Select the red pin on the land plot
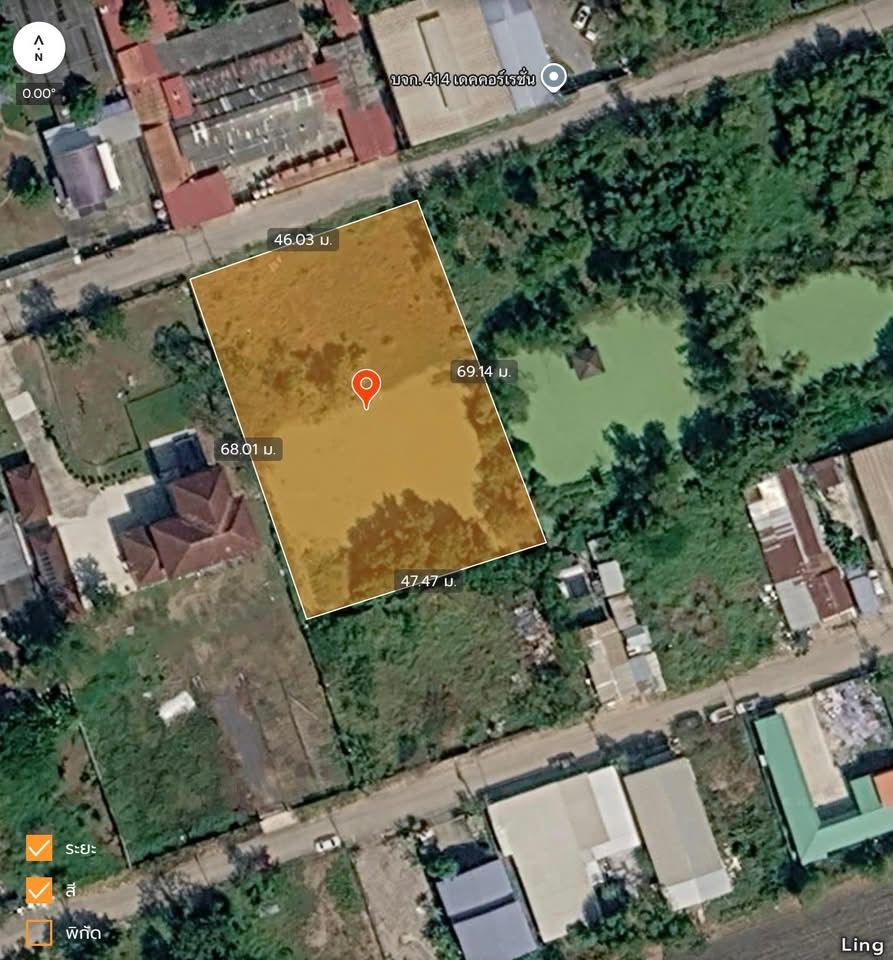Image resolution: width=893 pixels, height=960 pixels. tap(367, 386)
